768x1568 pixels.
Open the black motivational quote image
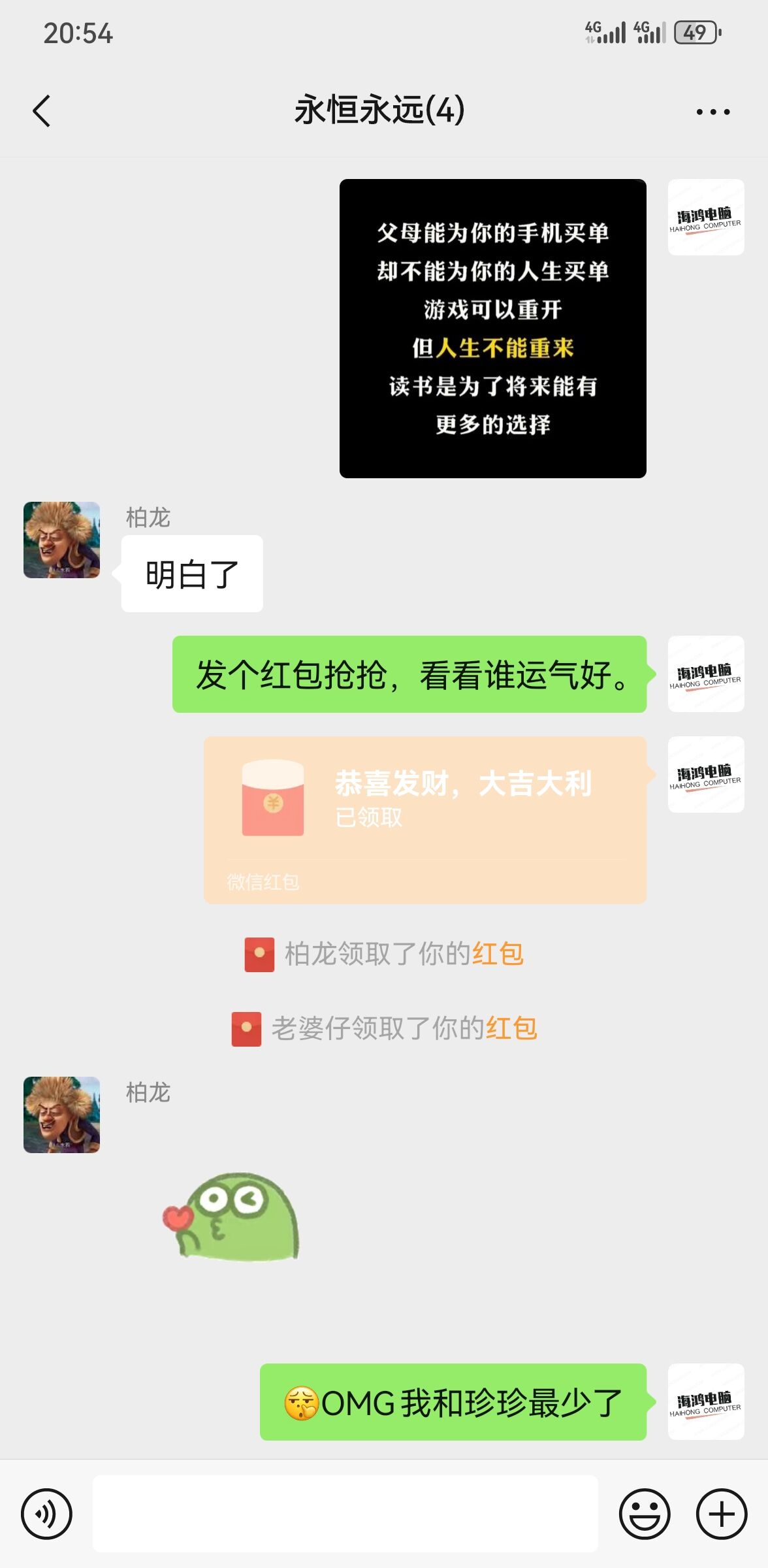click(x=492, y=328)
